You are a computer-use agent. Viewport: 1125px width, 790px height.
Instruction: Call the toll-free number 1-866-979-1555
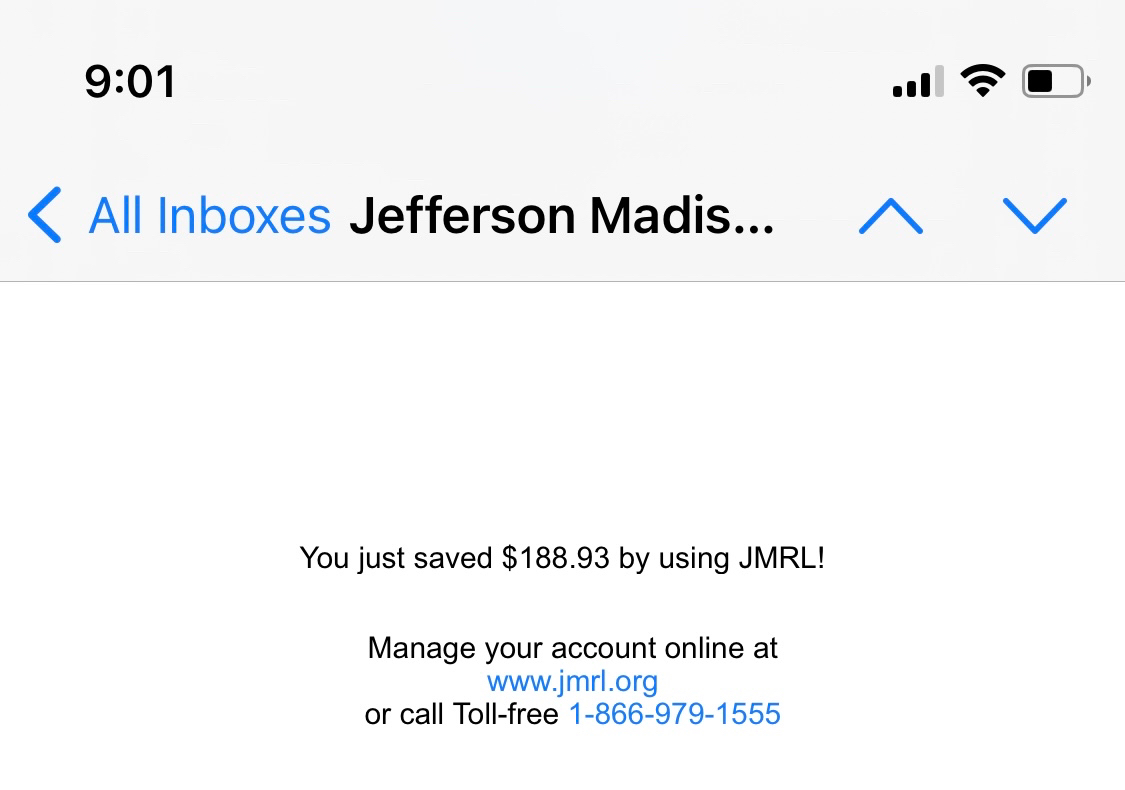coord(674,714)
